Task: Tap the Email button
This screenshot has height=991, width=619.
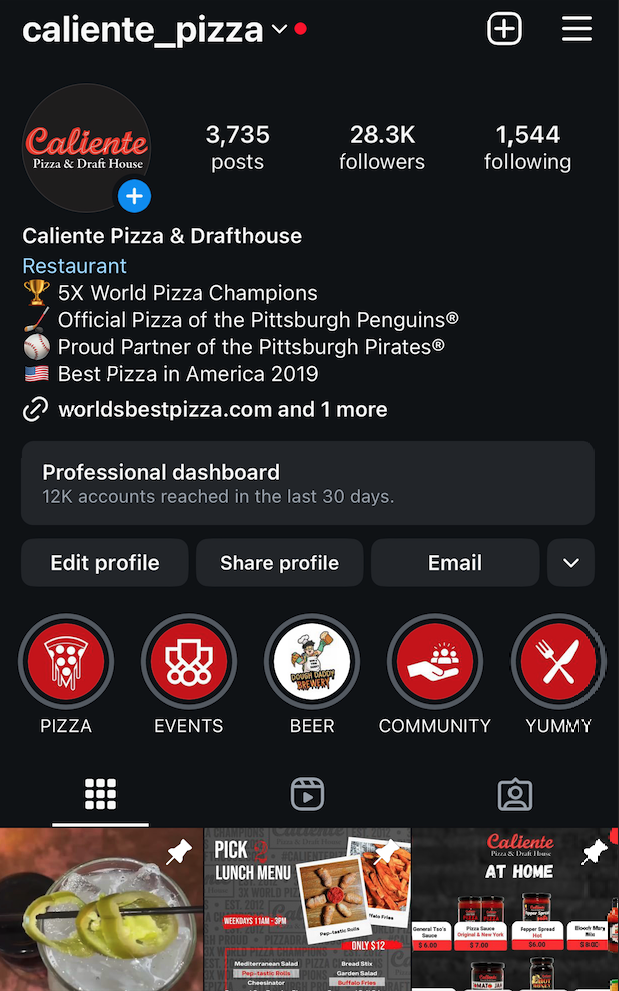Action: pos(455,563)
